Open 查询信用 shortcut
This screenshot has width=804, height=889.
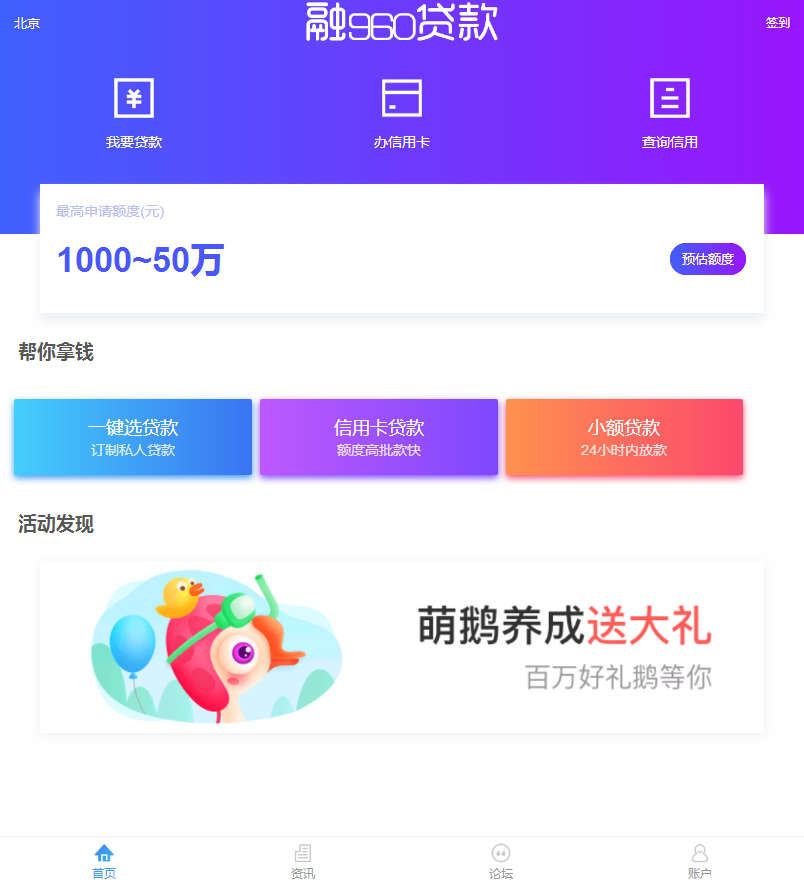670,113
